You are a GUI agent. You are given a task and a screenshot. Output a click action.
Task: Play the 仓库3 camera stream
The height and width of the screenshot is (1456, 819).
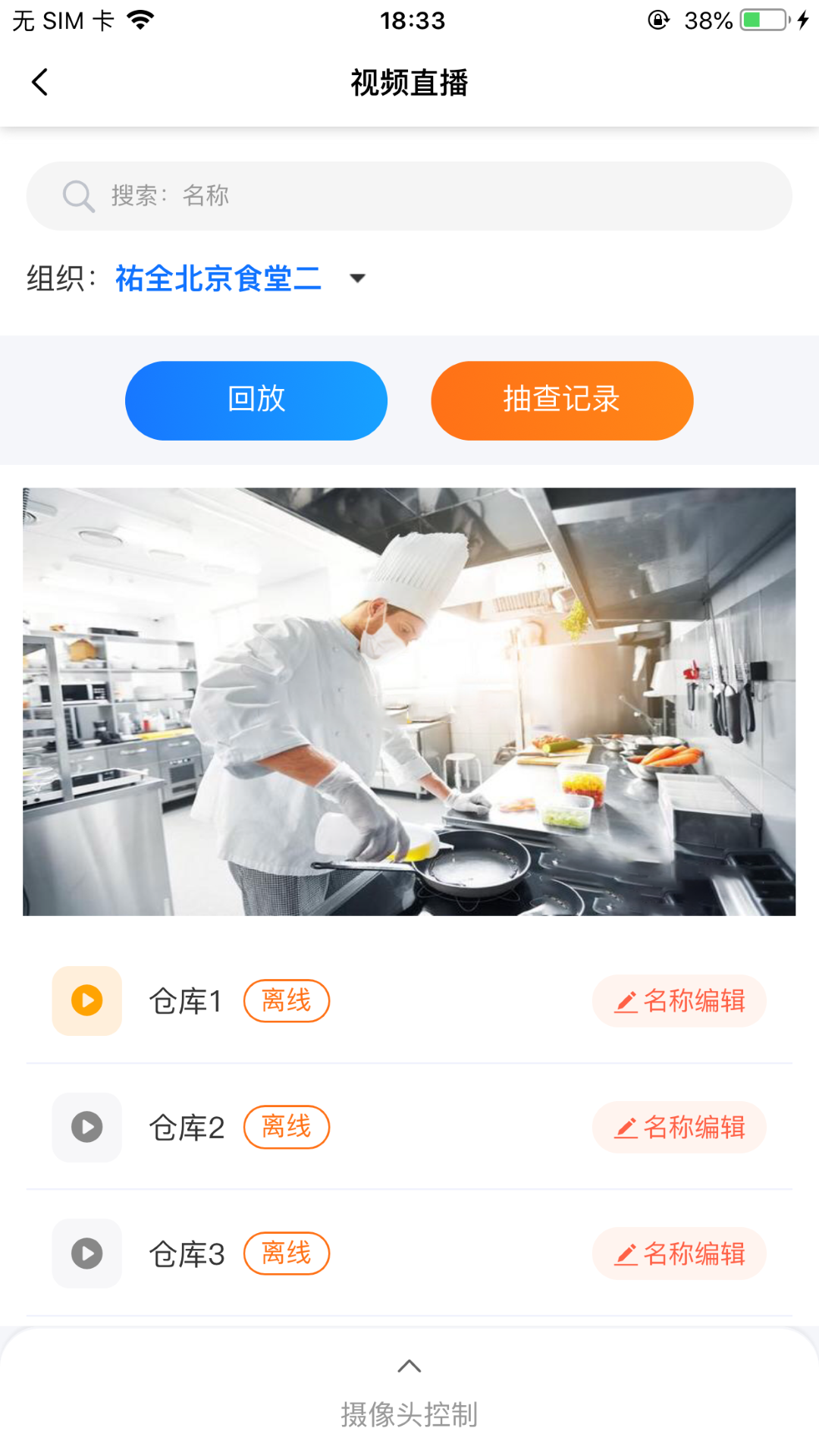pyautogui.click(x=86, y=1254)
